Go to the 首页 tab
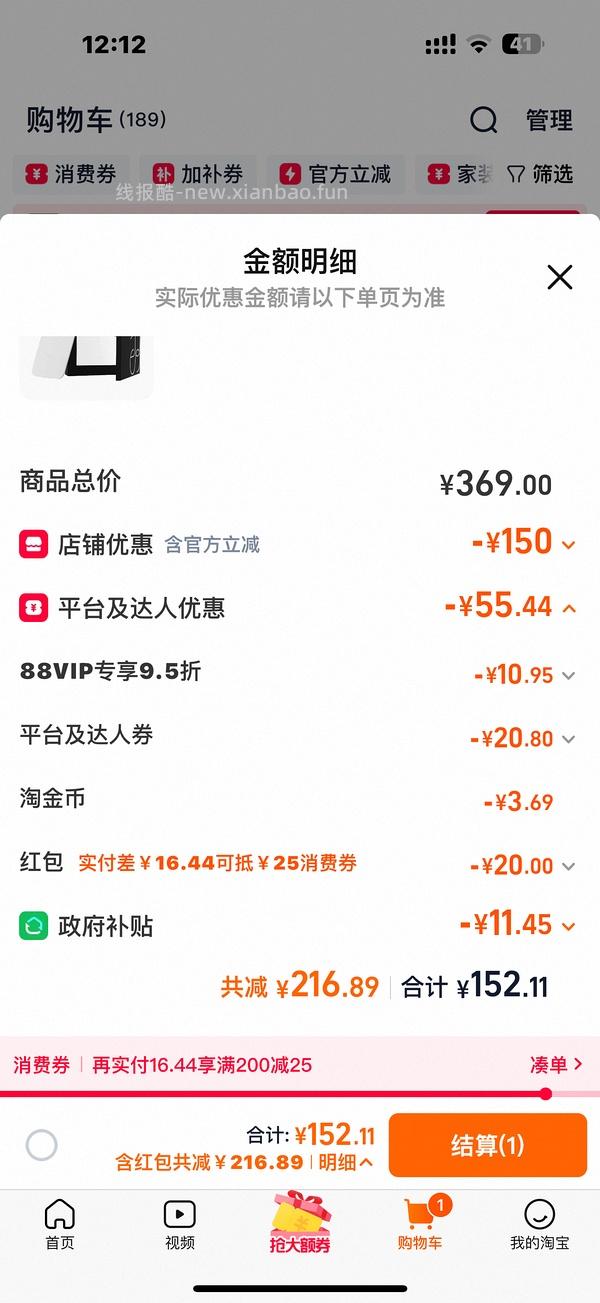Image resolution: width=600 pixels, height=1303 pixels. click(x=60, y=1225)
